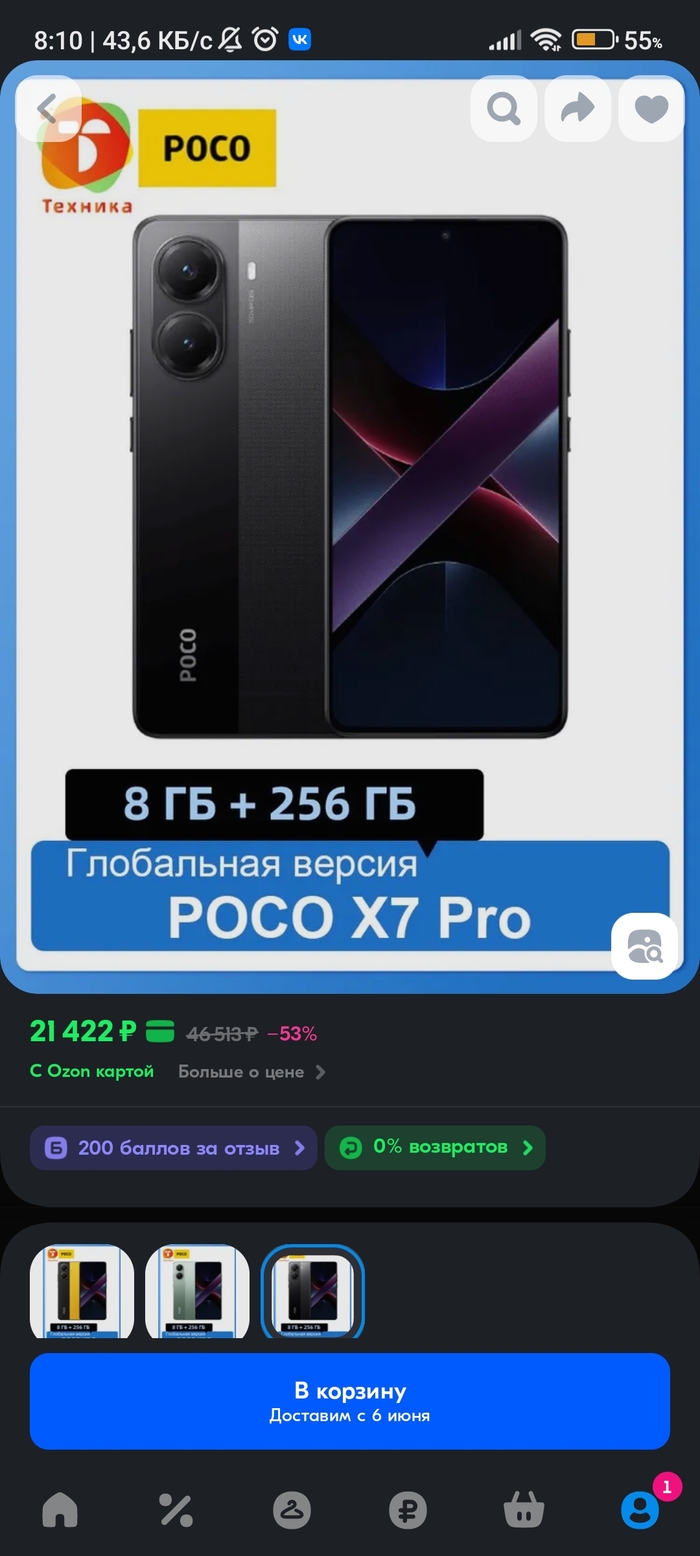Go back using the top-left arrow
700x1556 pixels.
(x=47, y=108)
